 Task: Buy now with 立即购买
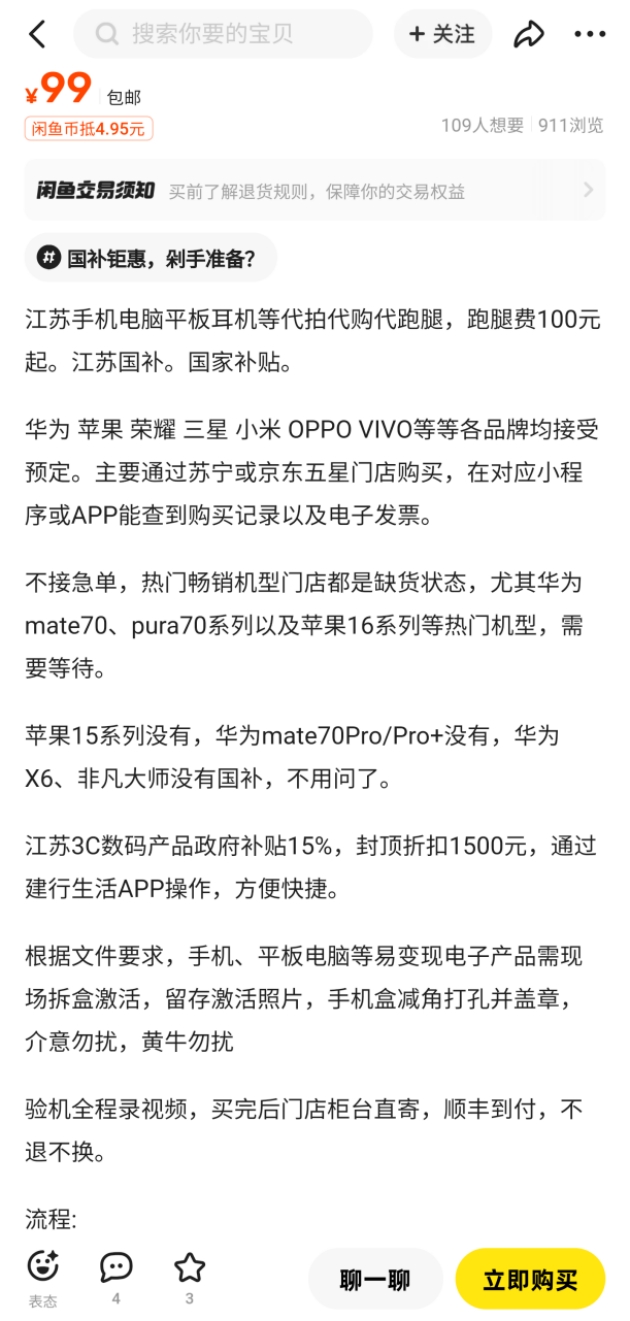530,1279
